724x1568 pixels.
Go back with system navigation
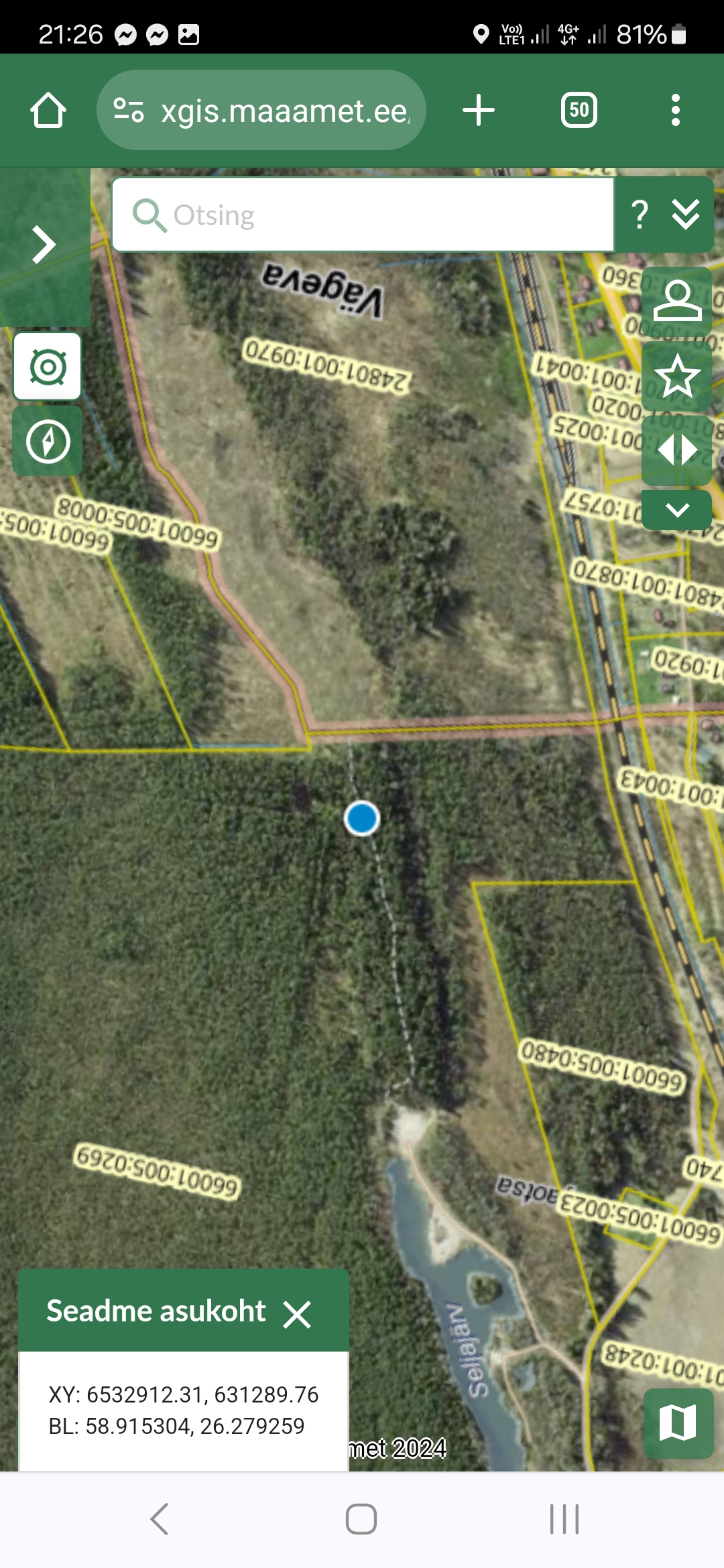tap(160, 1519)
